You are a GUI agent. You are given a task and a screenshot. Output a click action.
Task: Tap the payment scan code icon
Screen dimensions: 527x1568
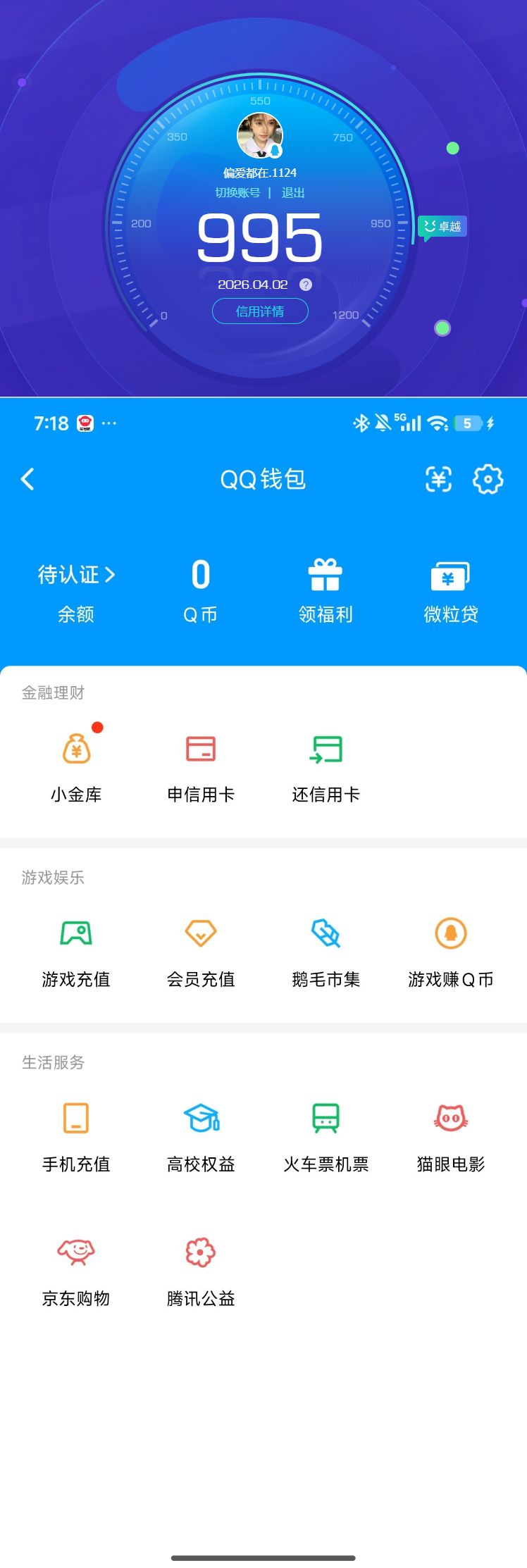pos(438,479)
